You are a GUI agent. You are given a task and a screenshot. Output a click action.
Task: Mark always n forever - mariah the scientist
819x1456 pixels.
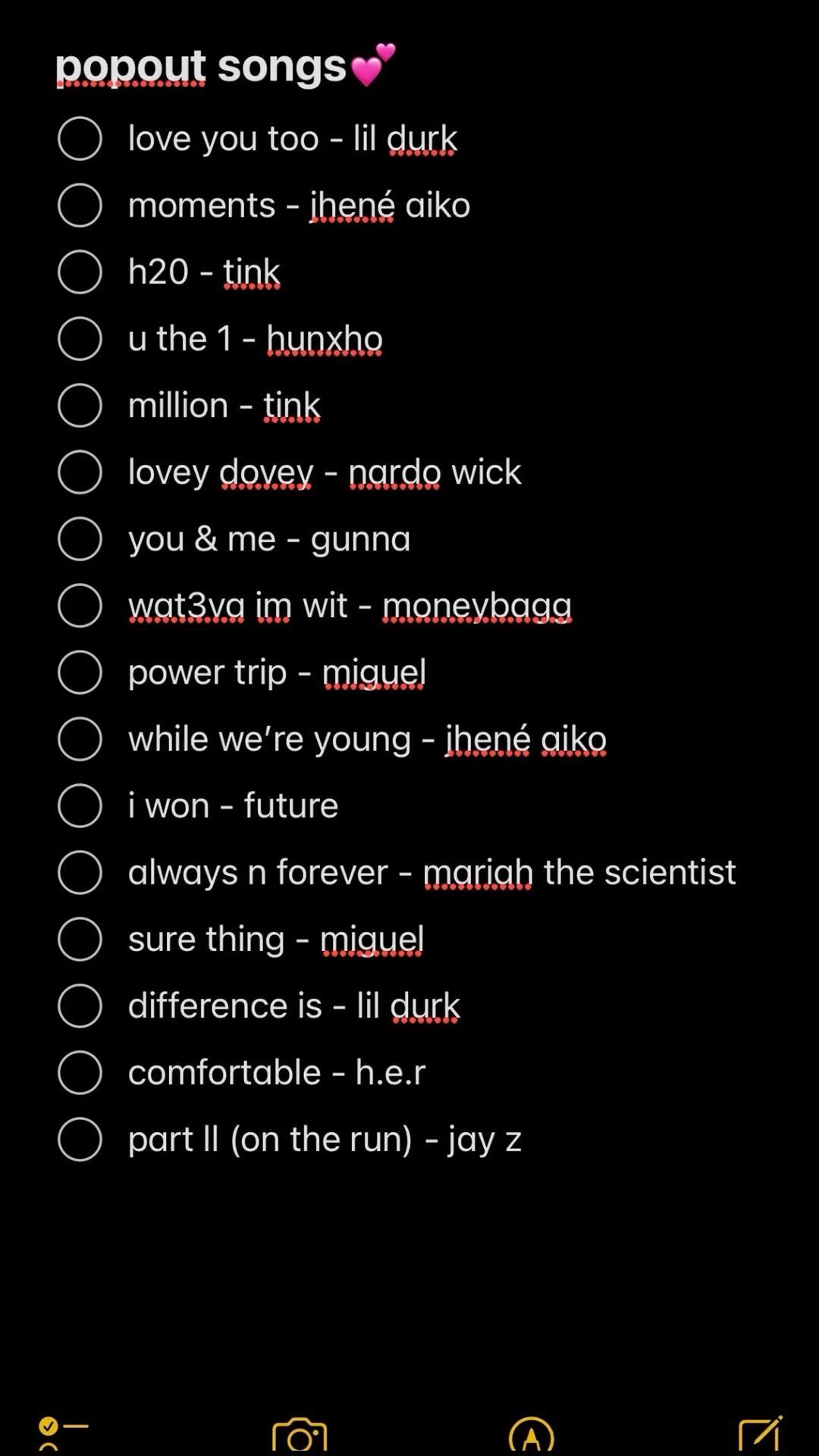80,873
